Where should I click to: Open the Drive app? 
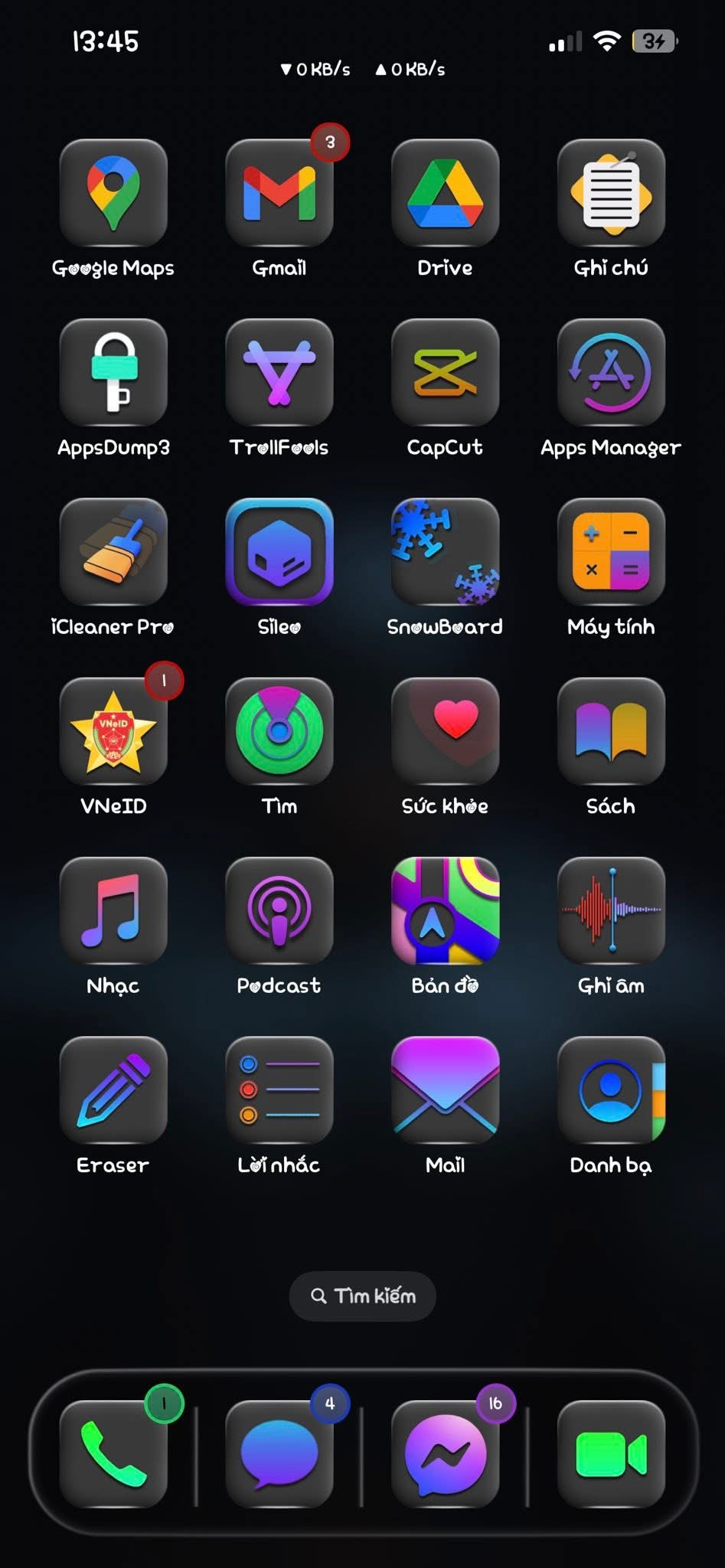[x=445, y=193]
